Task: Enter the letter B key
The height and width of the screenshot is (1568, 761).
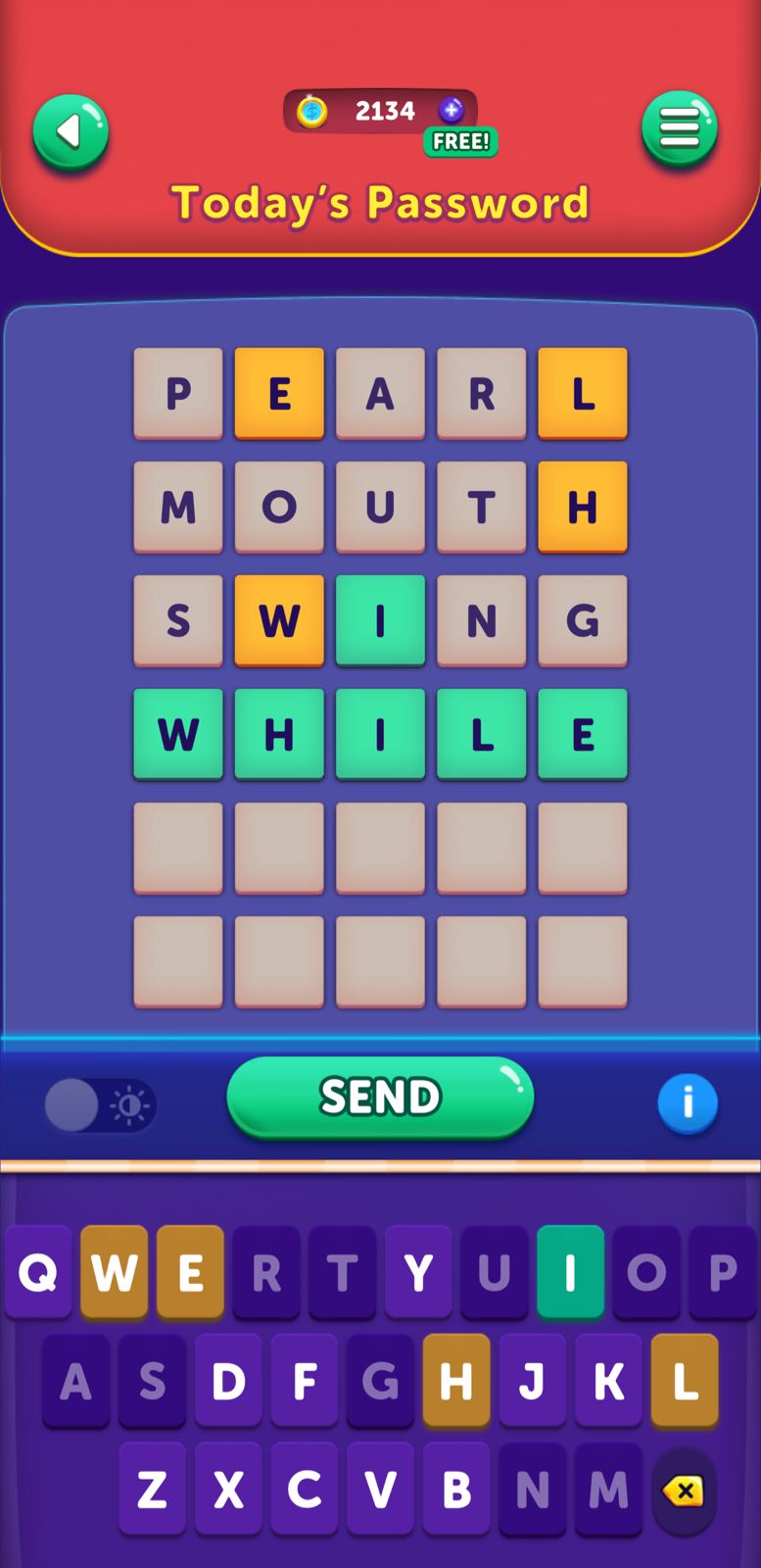Action: click(456, 1490)
